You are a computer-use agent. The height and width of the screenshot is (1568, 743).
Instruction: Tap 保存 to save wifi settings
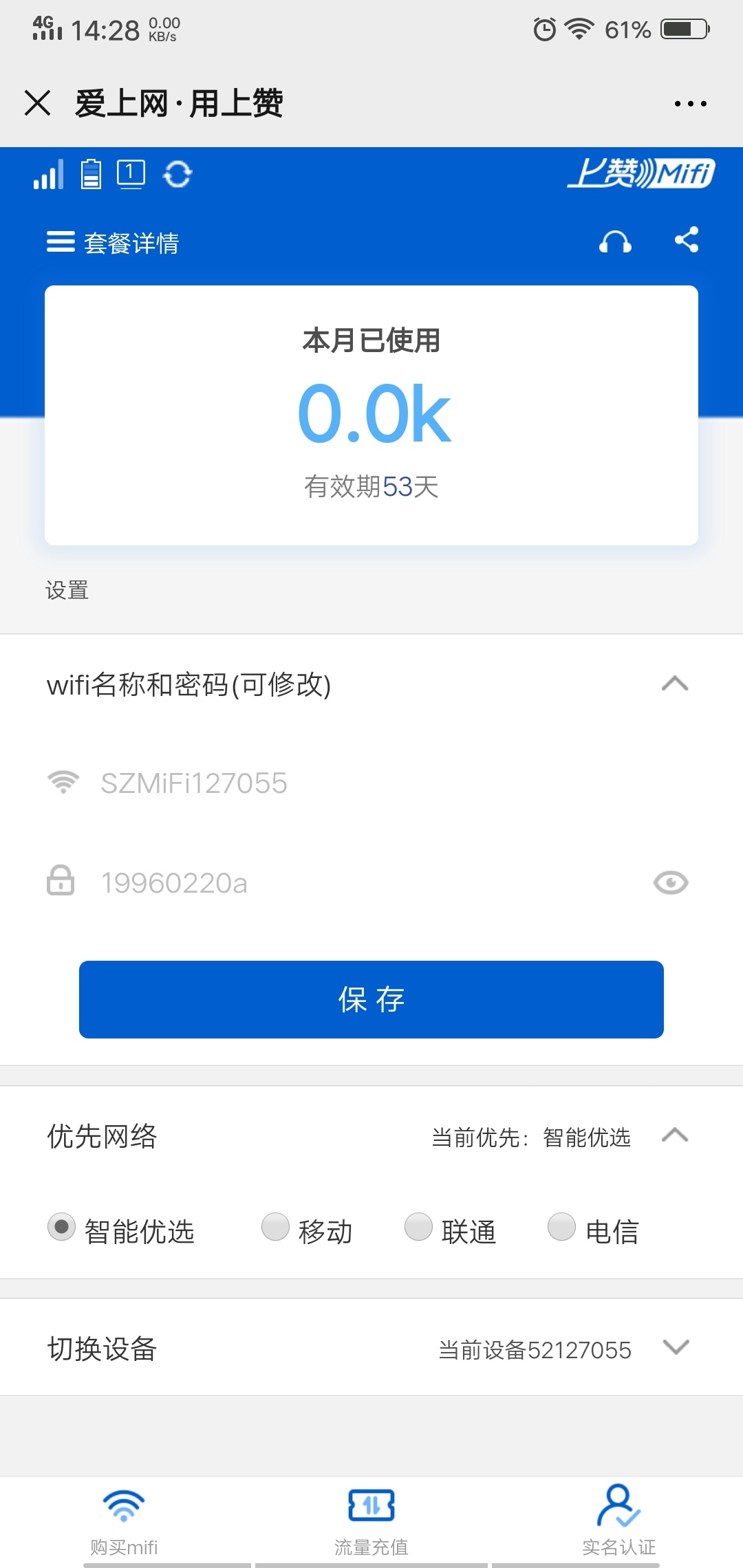tap(371, 999)
